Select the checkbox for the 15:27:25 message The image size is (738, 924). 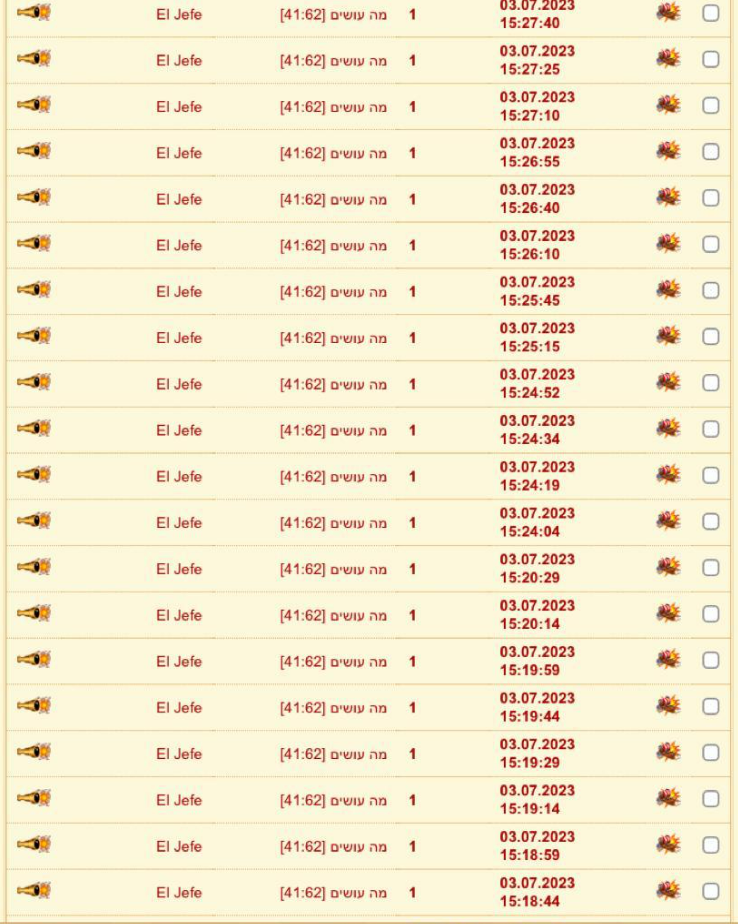pos(711,60)
